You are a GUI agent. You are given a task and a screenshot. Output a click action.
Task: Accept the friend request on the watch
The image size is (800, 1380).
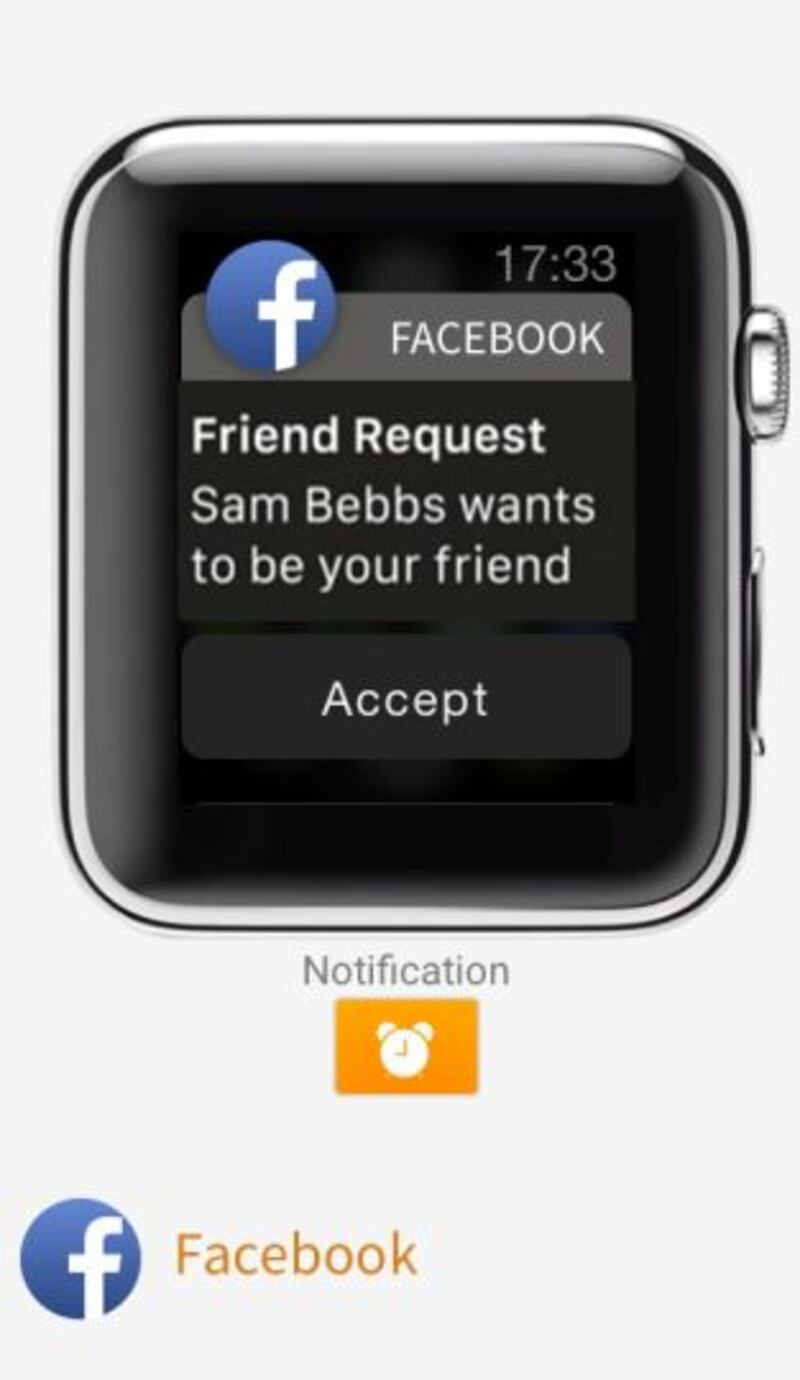tap(406, 698)
